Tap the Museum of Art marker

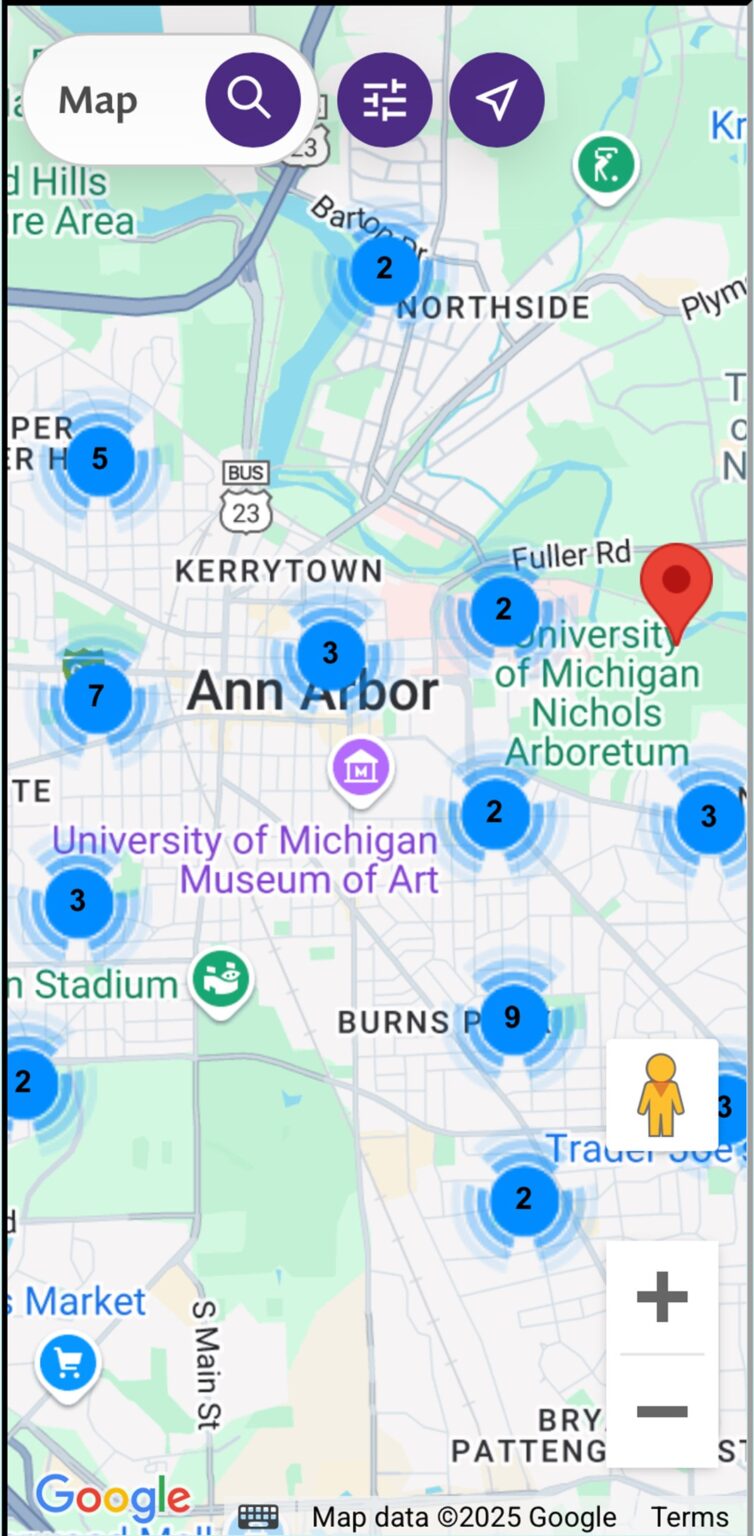(x=361, y=769)
